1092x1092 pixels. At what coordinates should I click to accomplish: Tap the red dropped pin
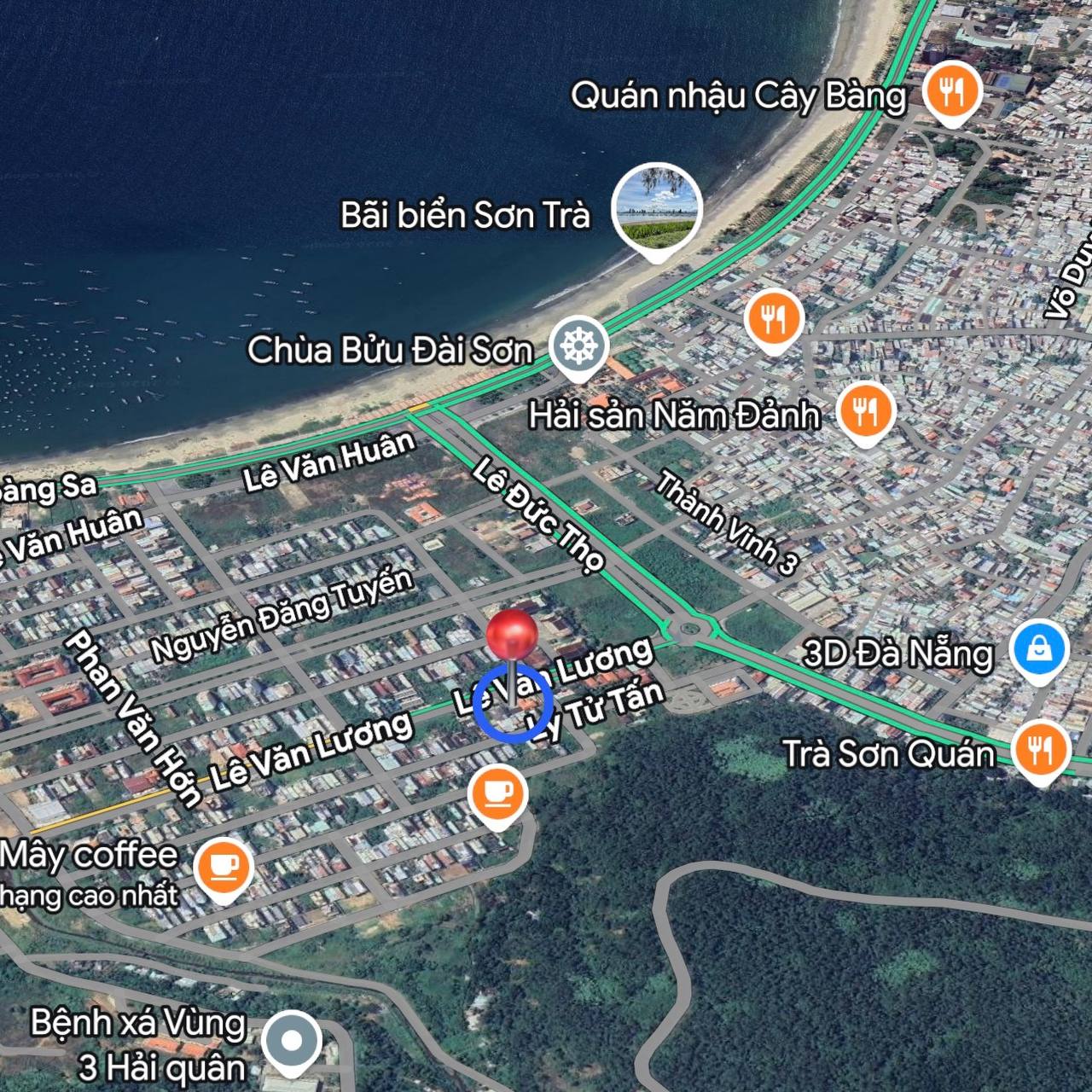tap(512, 636)
